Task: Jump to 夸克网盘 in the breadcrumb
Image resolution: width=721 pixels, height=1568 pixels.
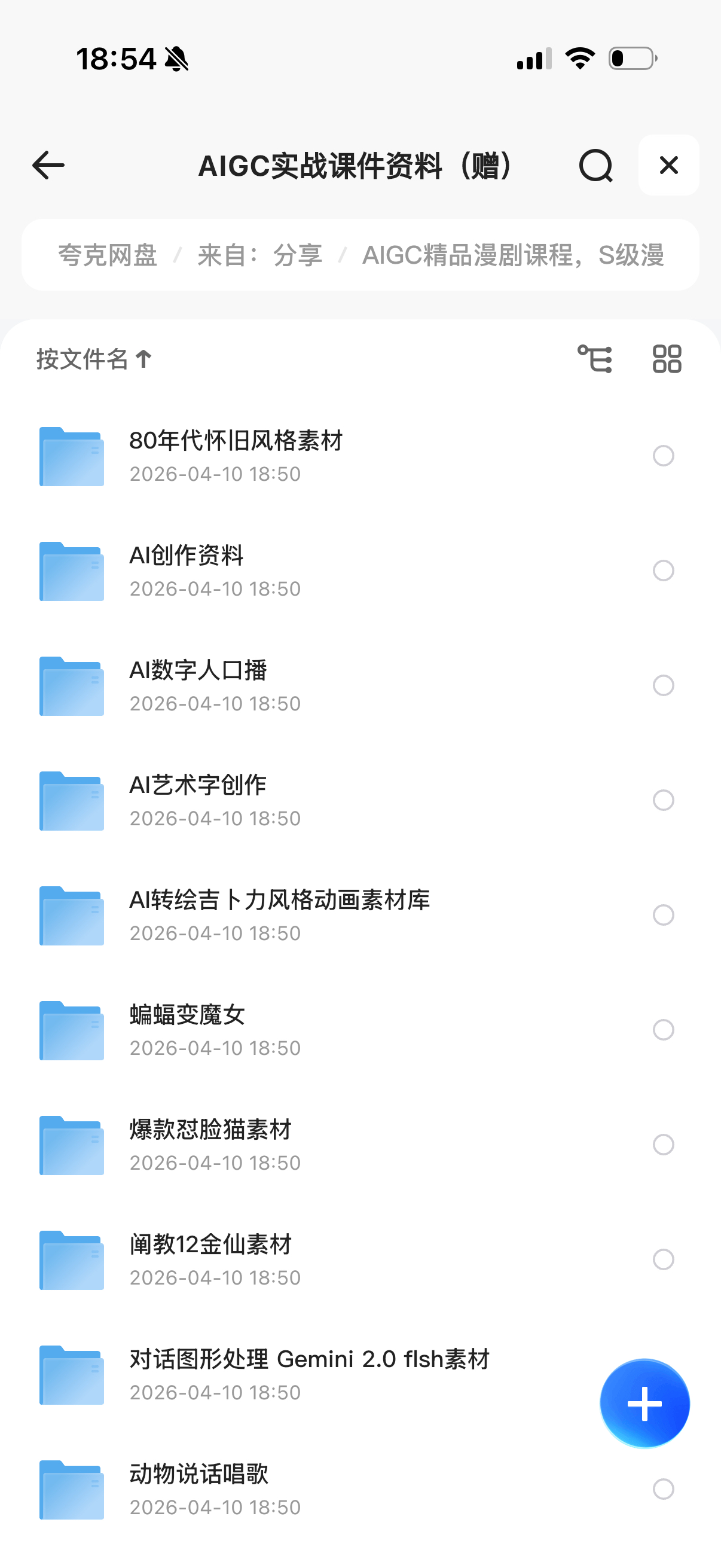Action: click(108, 255)
